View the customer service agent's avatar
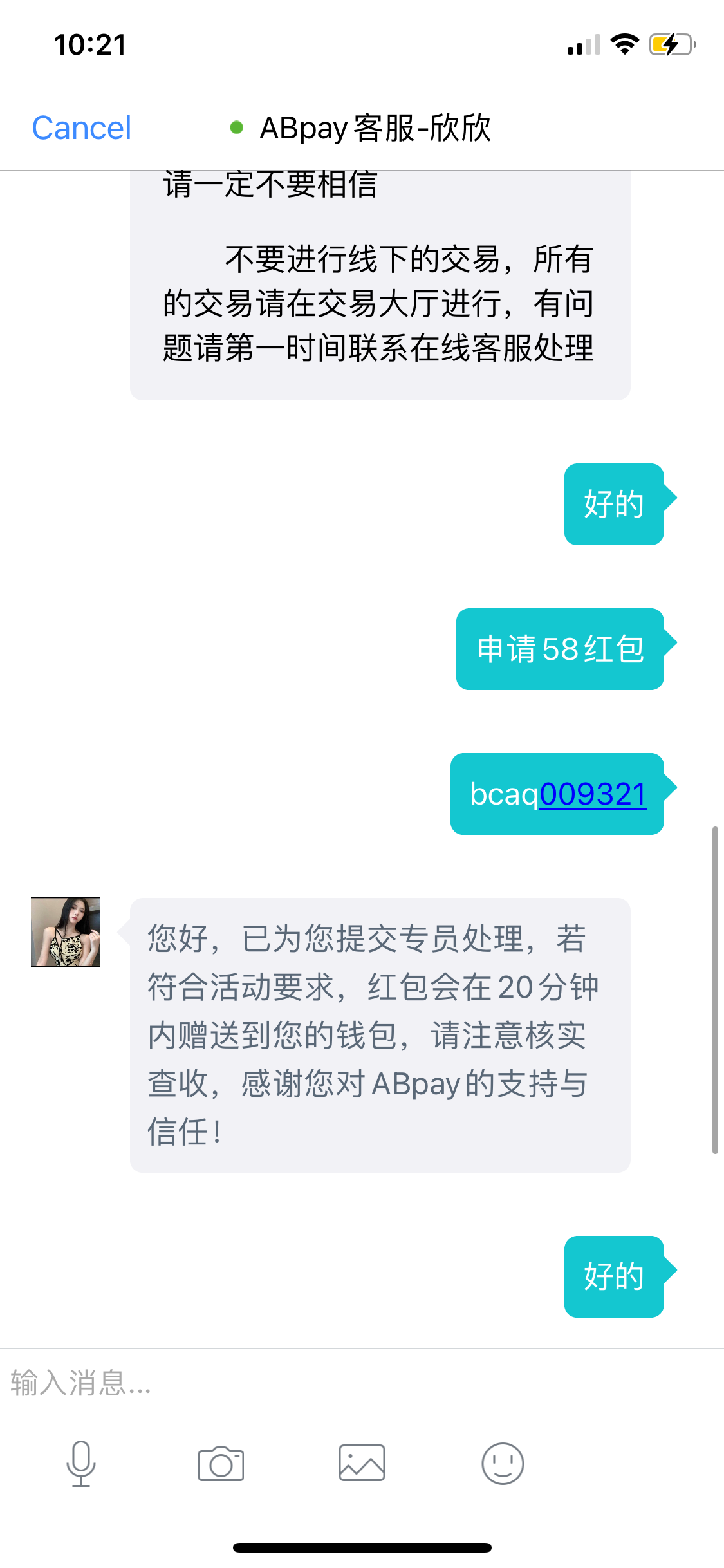The image size is (724, 1568). coord(66,931)
